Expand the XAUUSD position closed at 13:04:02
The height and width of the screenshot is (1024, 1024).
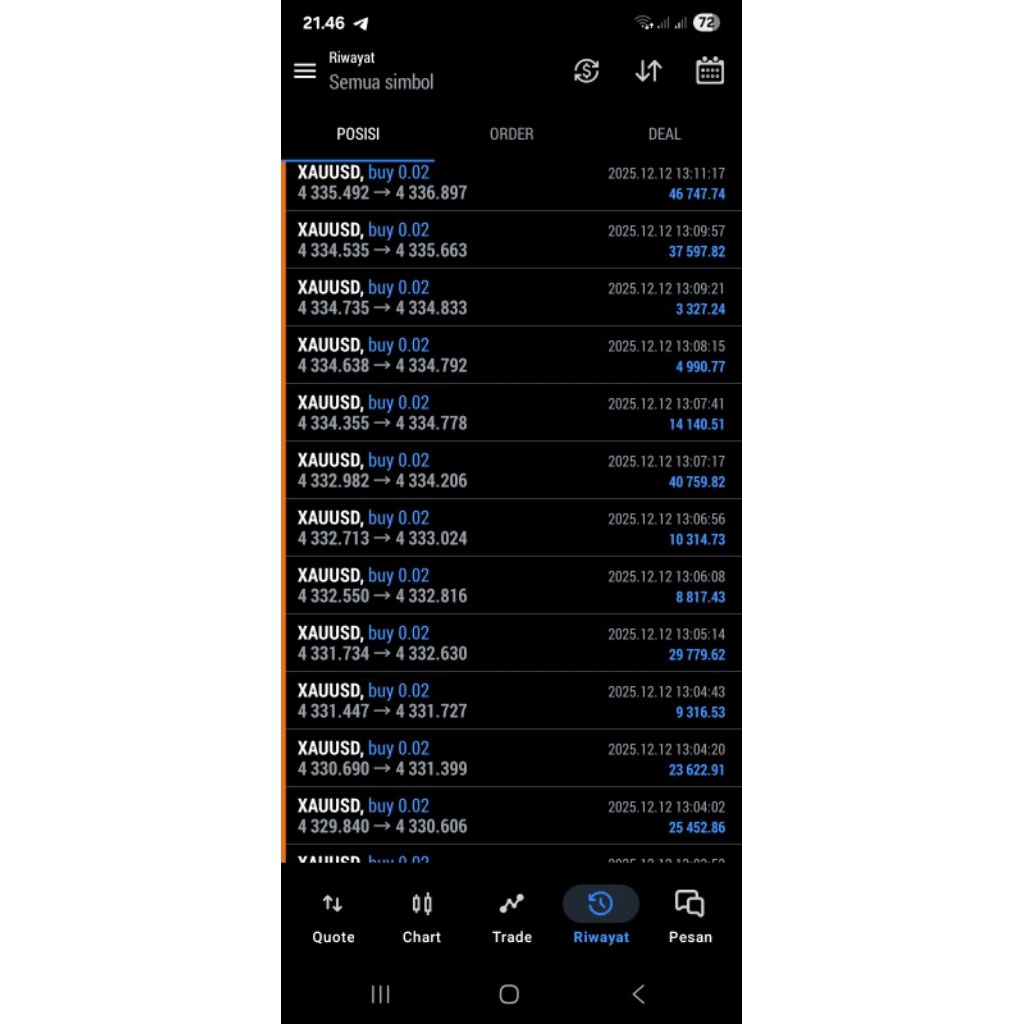(x=511, y=816)
